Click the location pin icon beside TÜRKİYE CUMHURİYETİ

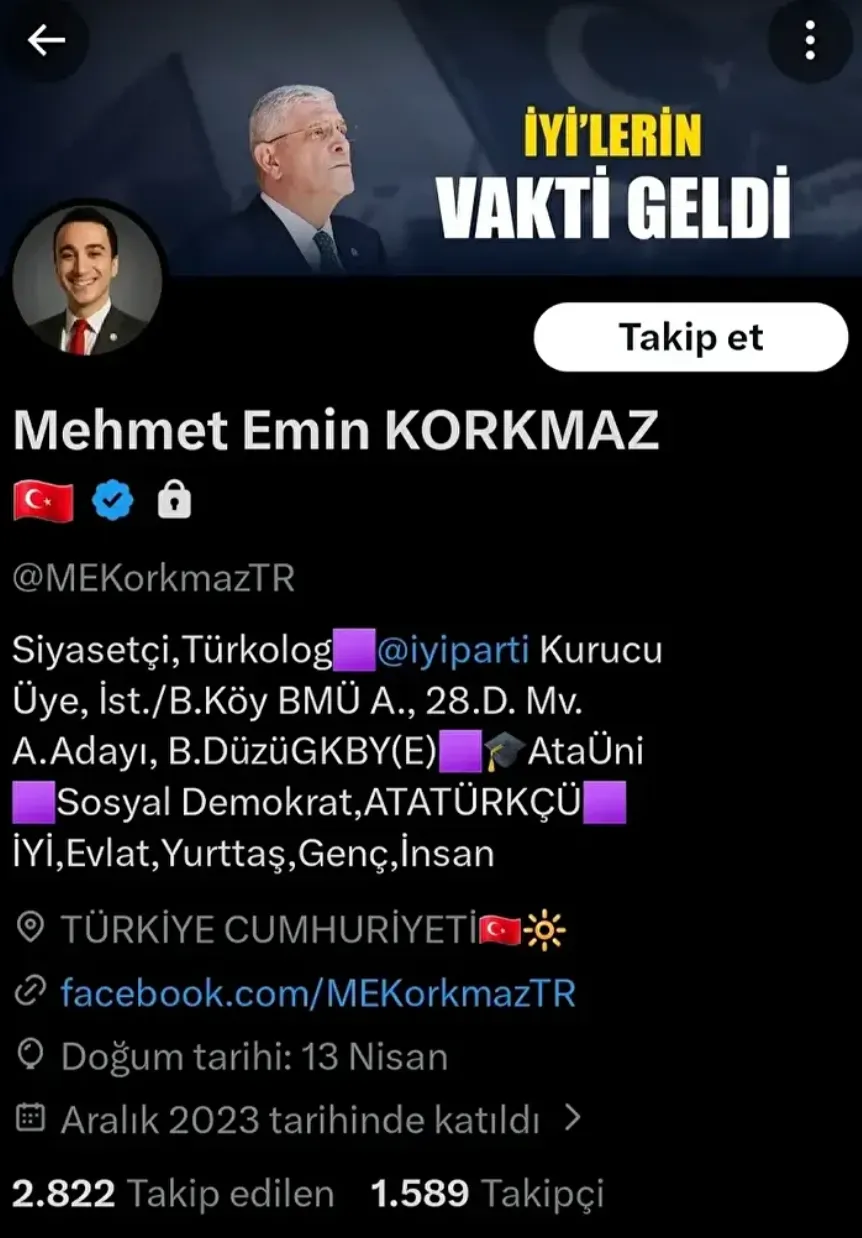tap(30, 928)
